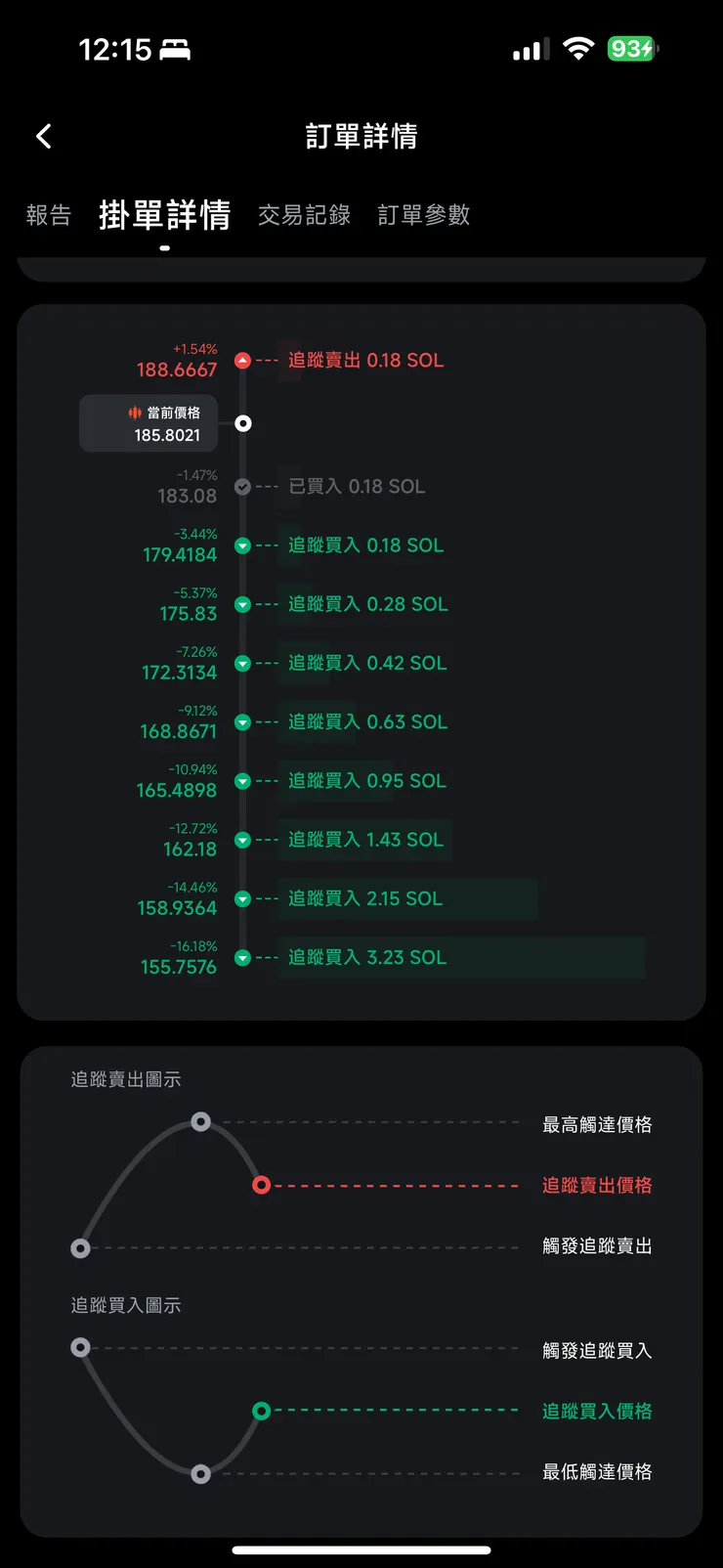Image resolution: width=723 pixels, height=1568 pixels.
Task: Open the 交易記錄 tab
Action: point(304,215)
